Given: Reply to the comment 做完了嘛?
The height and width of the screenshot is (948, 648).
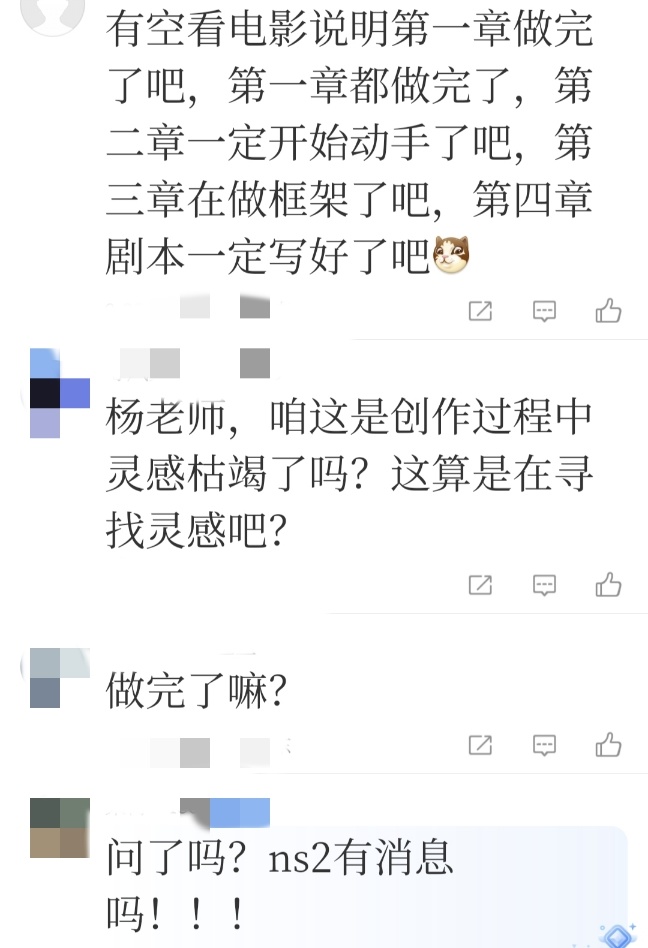Looking at the screenshot, I should pyautogui.click(x=544, y=744).
